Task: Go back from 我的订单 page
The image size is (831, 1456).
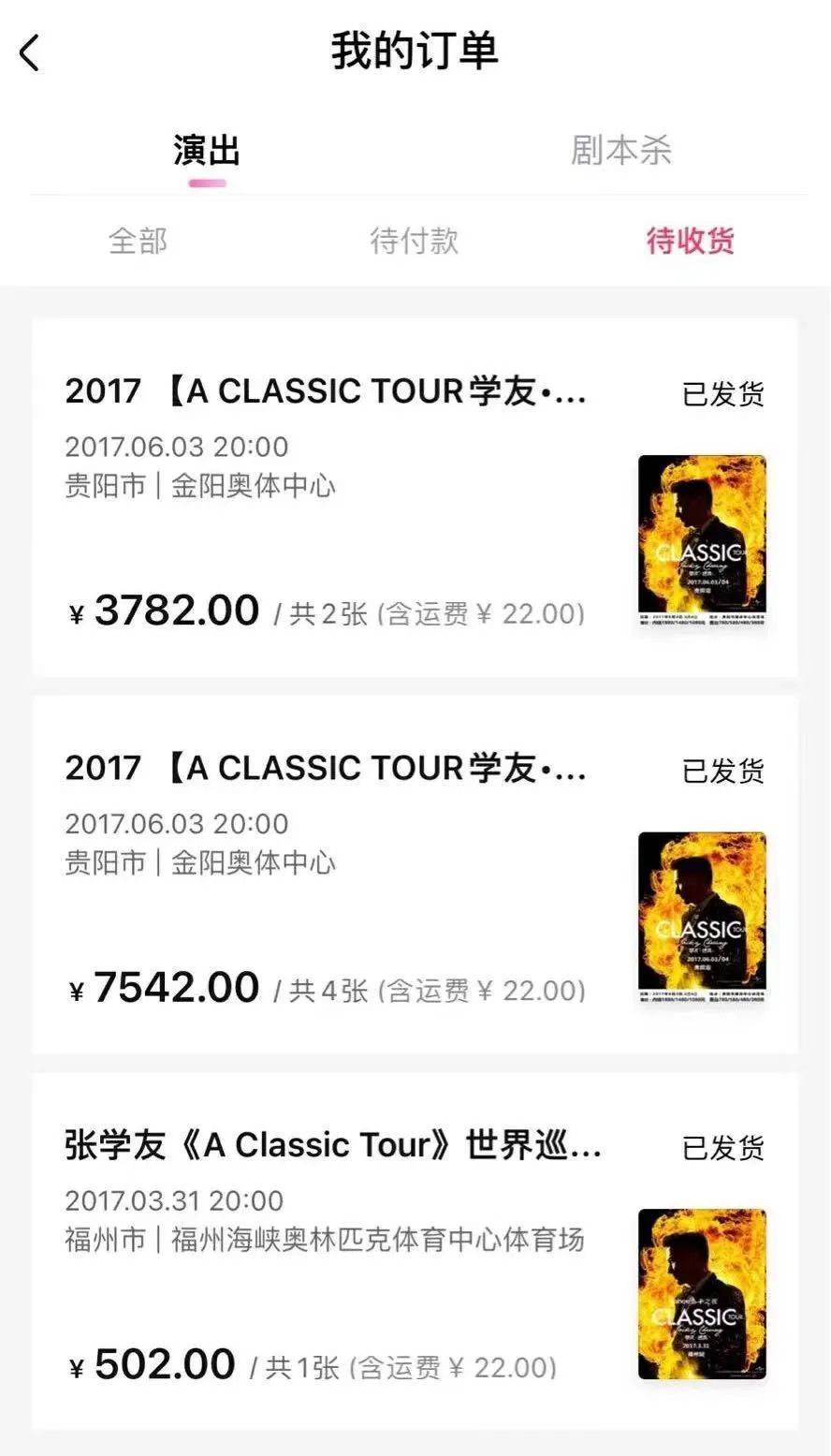Action: (30, 52)
